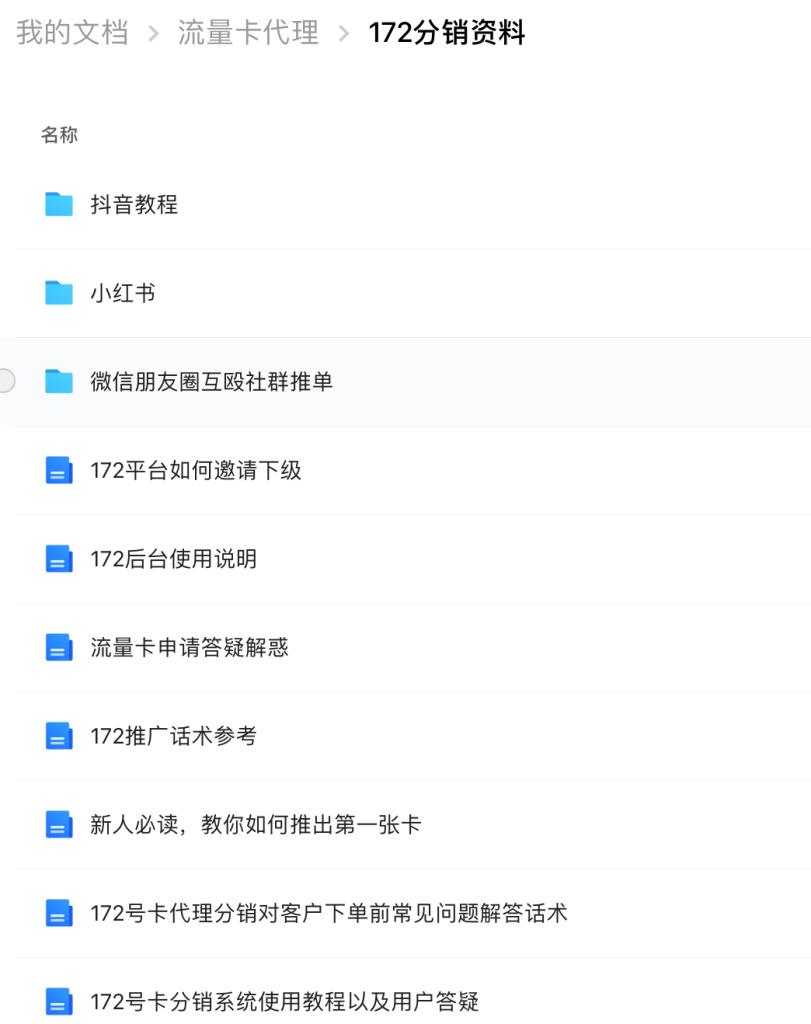Click the document icon beside 新人必读 file

pyautogui.click(x=58, y=824)
